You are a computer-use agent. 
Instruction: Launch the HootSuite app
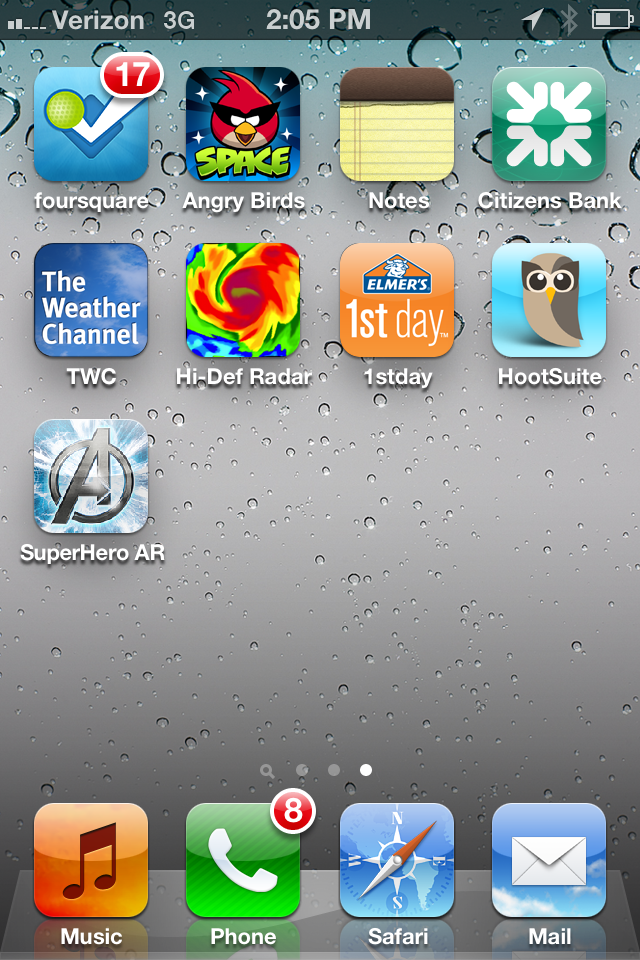548,300
